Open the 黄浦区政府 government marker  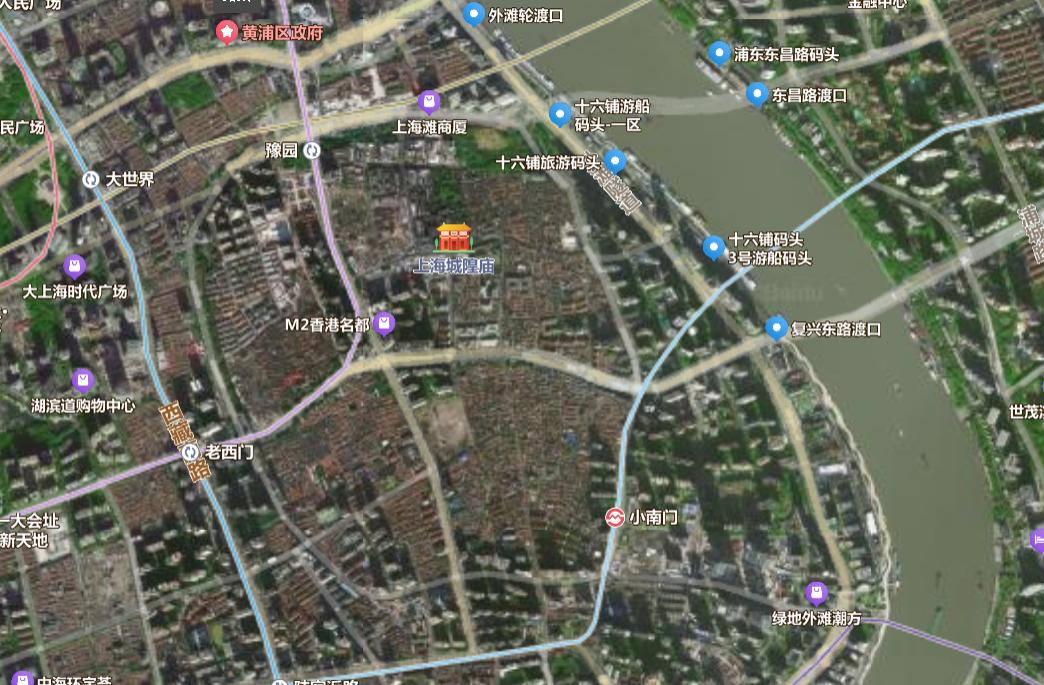click(227, 32)
